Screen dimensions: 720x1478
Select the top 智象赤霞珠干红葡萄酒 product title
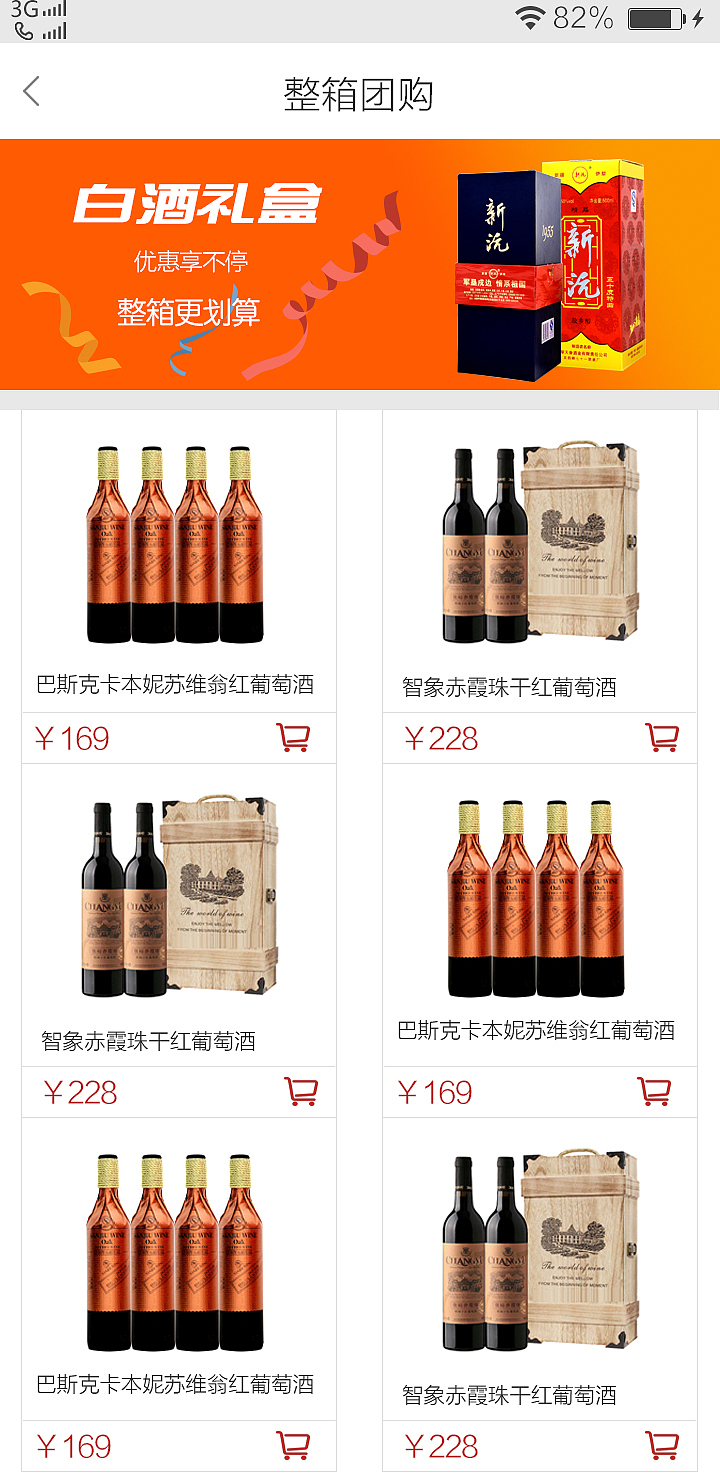click(x=538, y=685)
